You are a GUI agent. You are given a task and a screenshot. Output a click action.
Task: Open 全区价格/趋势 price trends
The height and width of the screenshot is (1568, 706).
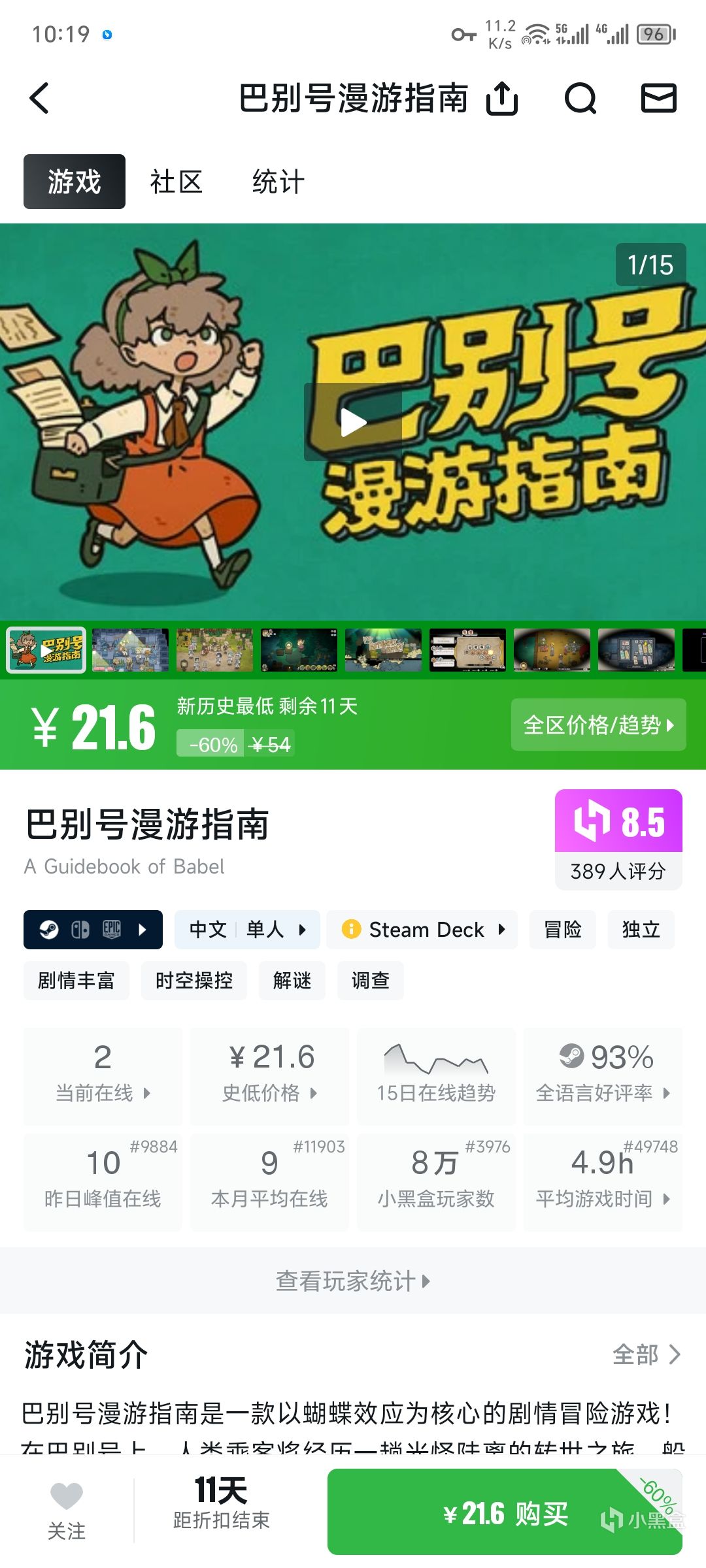(598, 725)
